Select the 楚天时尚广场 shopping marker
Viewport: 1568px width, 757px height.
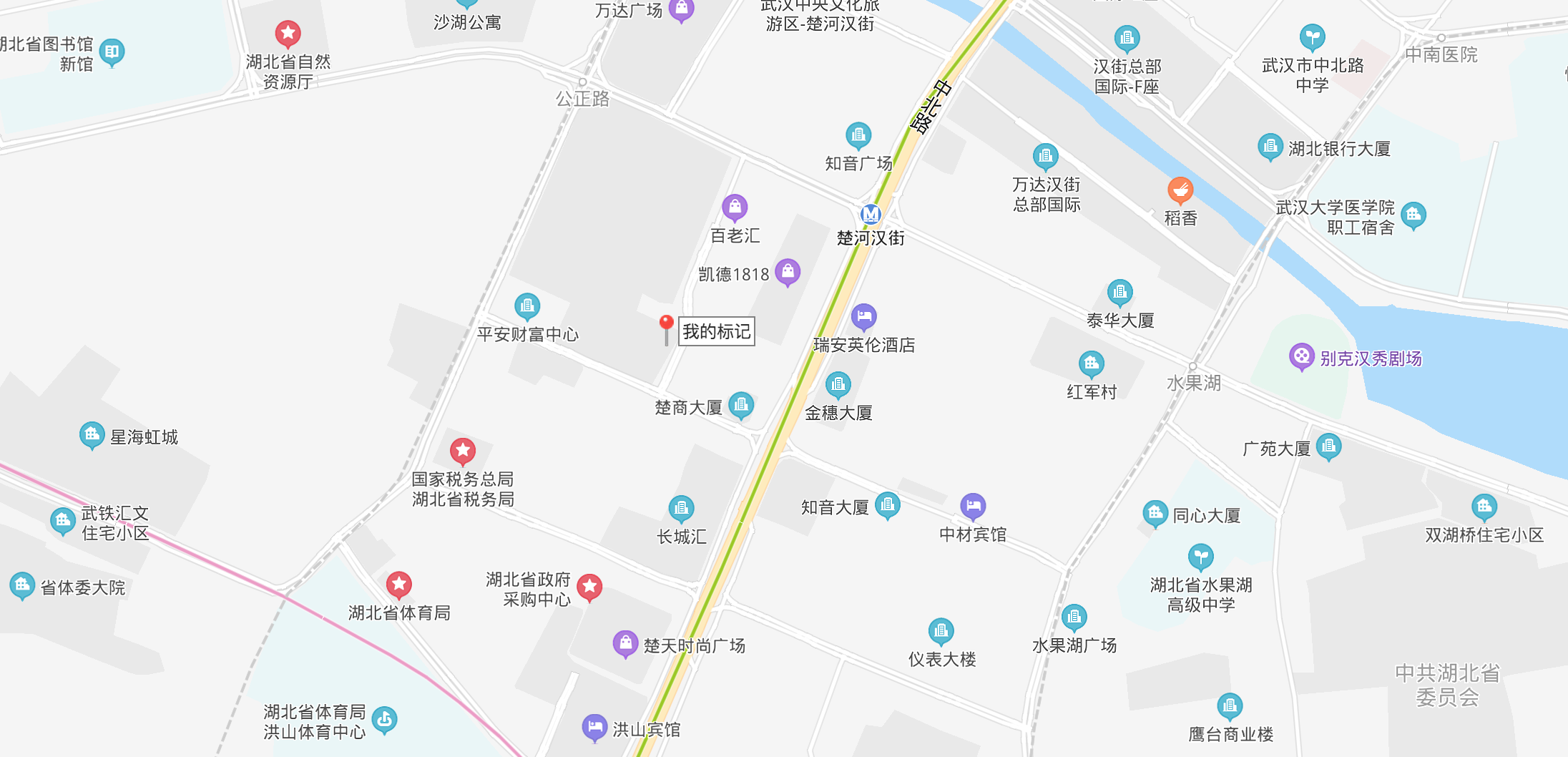(x=625, y=643)
